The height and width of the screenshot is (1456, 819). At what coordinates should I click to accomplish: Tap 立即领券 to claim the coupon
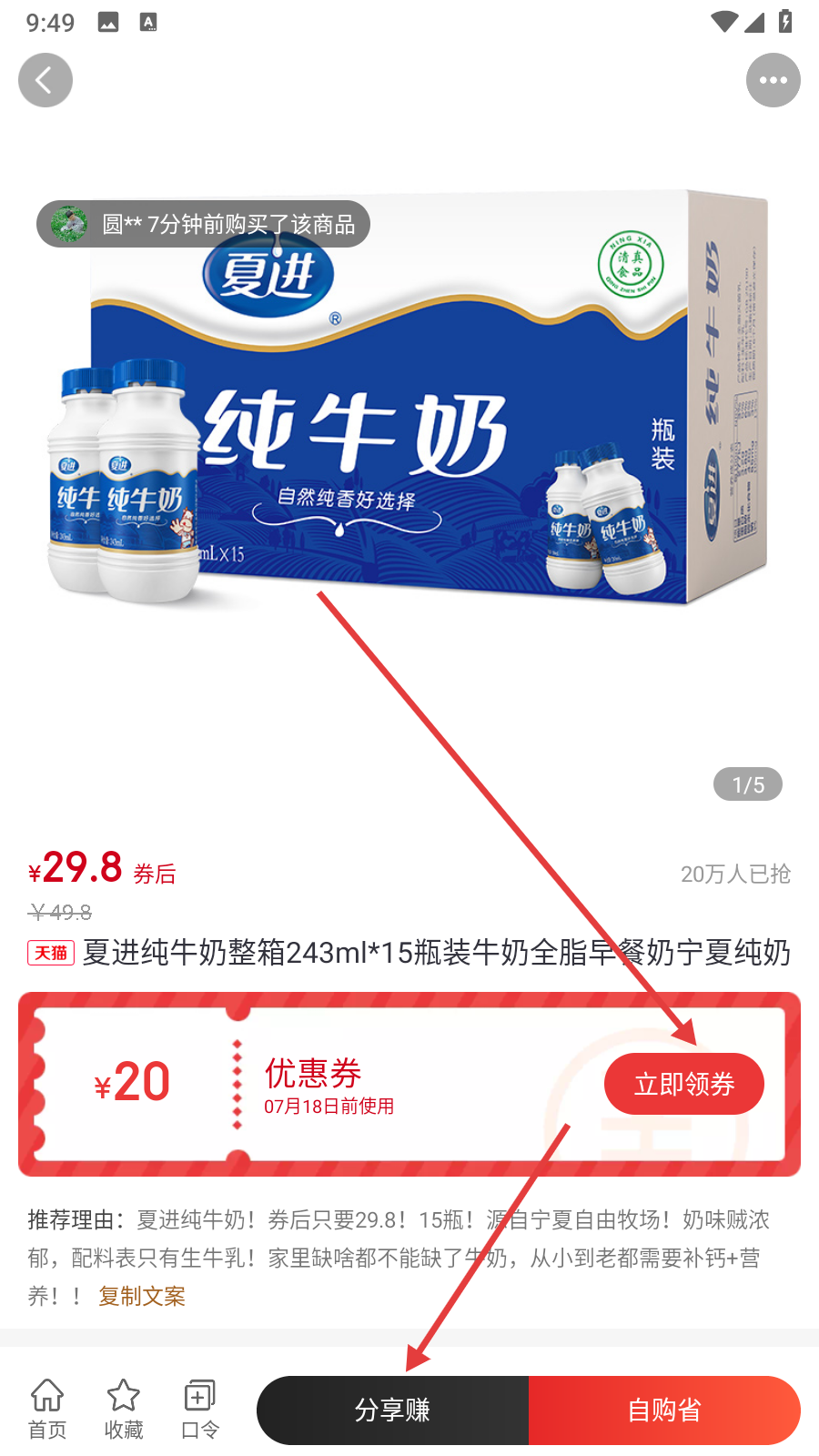[x=684, y=1084]
